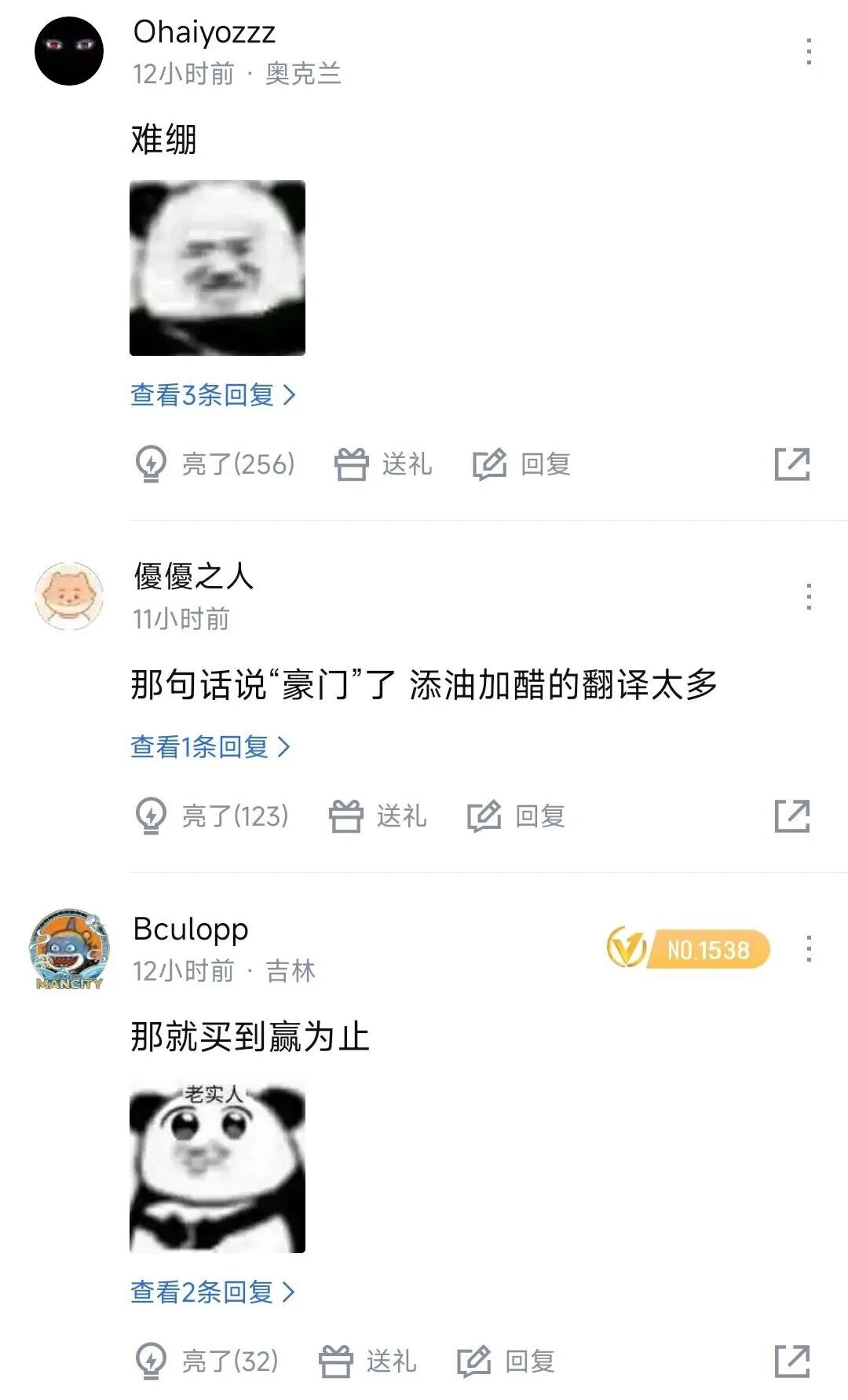Open overflow menu on Ohaiyozzz's comment
This screenshot has width=848, height=1400.
(x=808, y=51)
